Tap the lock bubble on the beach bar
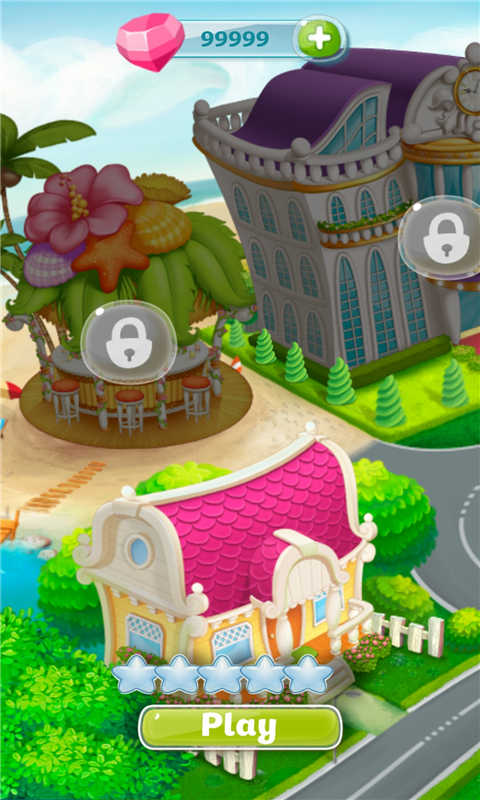This screenshot has width=480, height=800. point(129,342)
